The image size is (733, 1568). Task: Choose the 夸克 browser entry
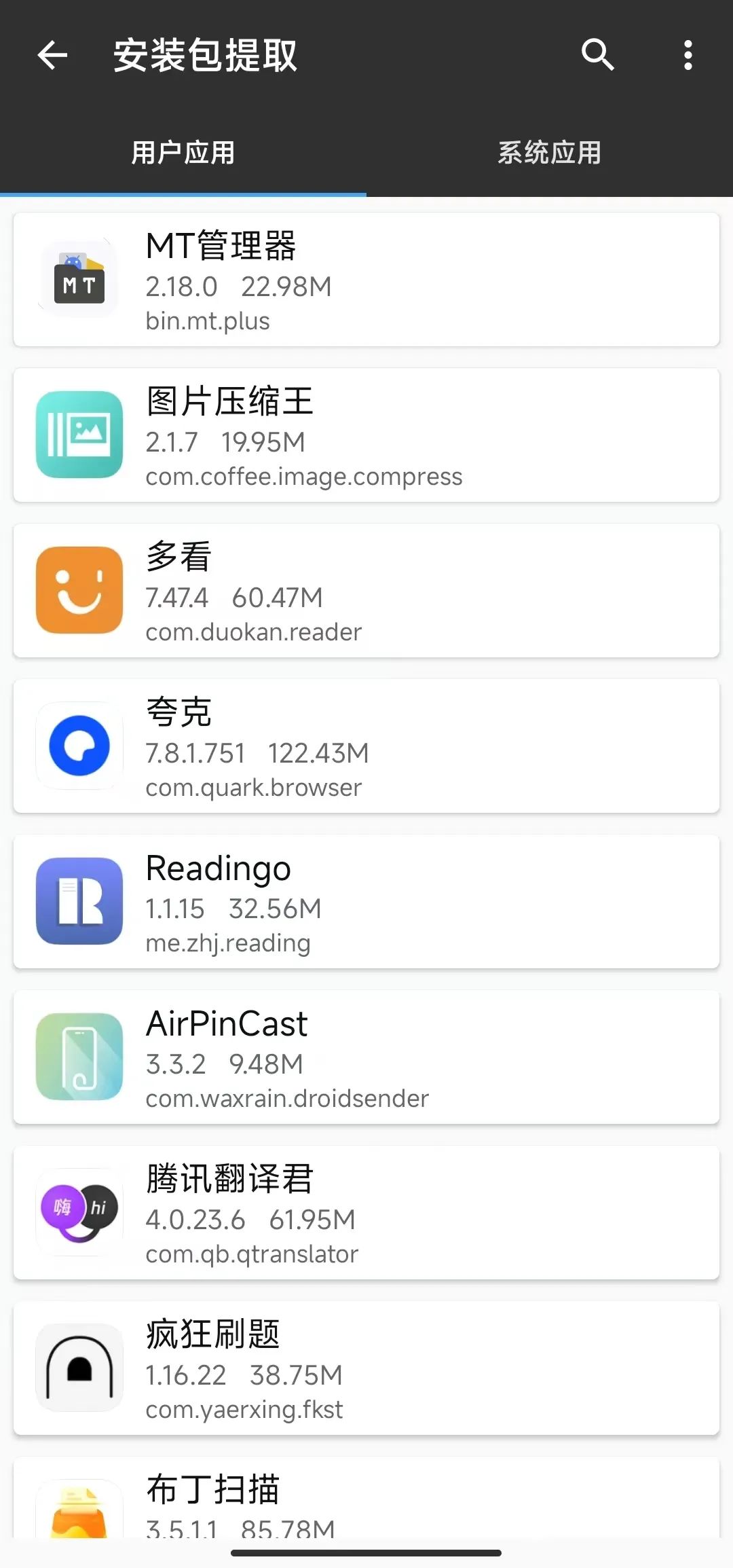(x=366, y=746)
